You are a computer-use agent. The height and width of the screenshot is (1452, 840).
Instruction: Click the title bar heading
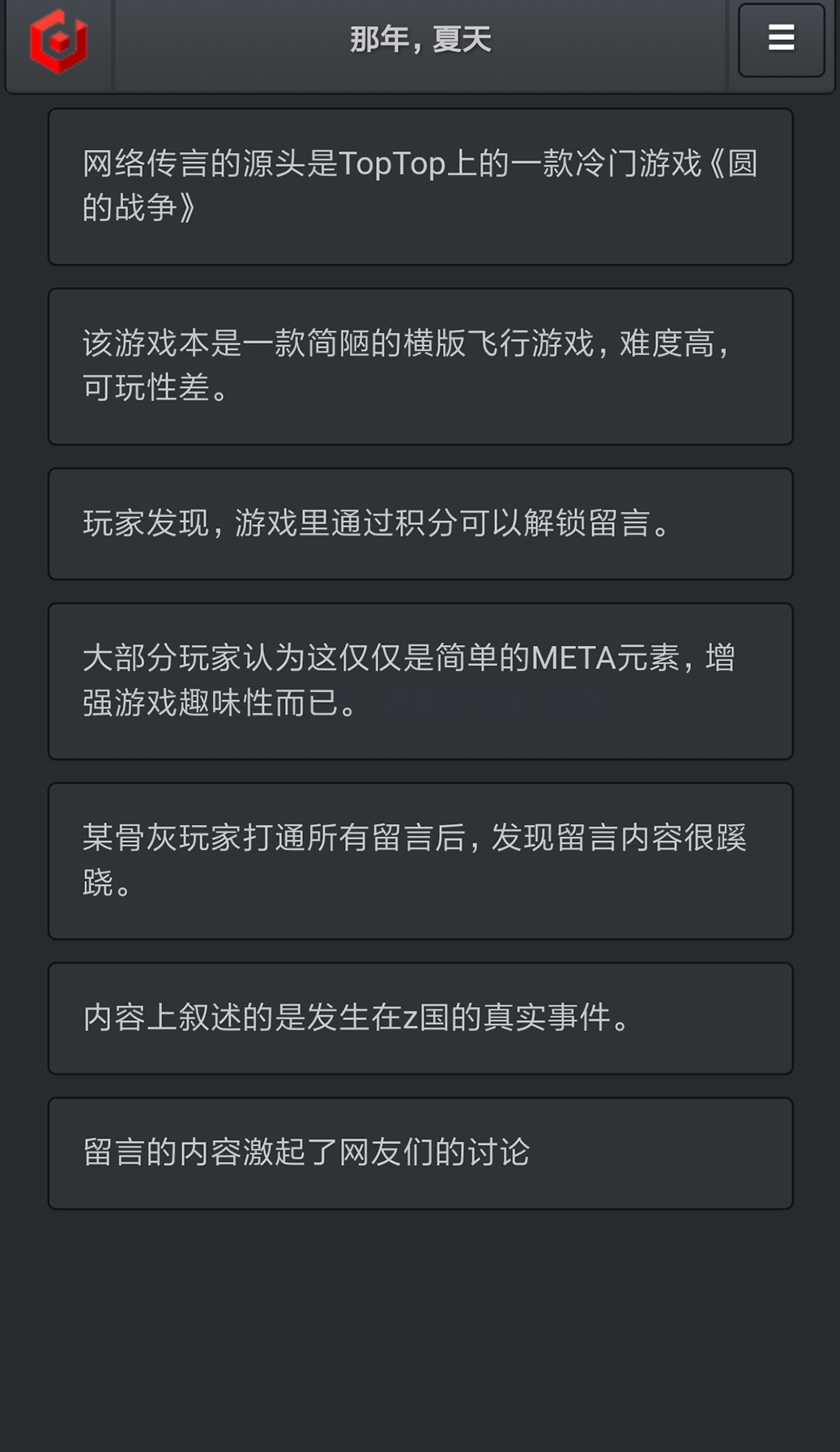click(x=420, y=39)
